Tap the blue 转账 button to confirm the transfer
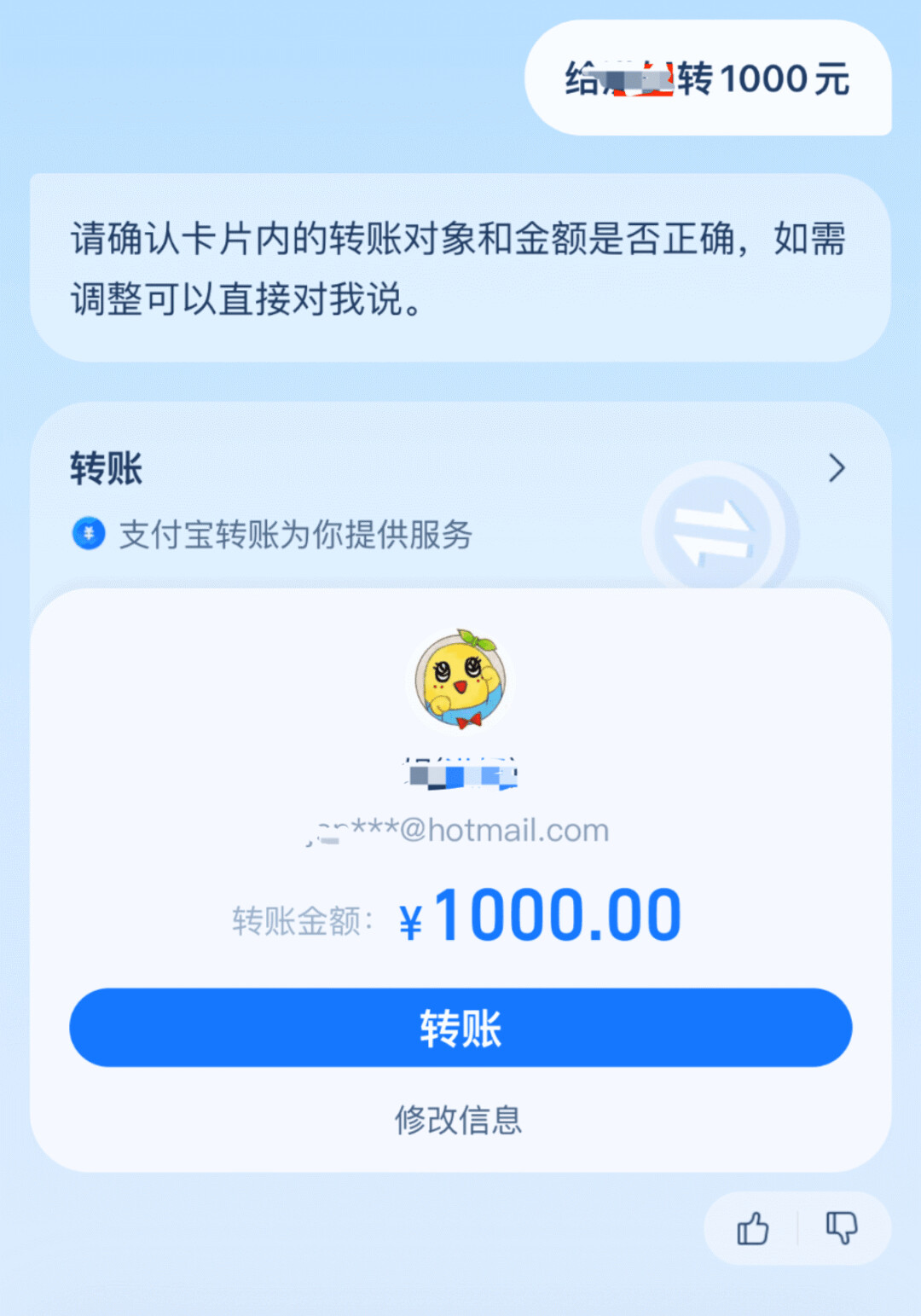This screenshot has width=921, height=1316. coord(460,1028)
